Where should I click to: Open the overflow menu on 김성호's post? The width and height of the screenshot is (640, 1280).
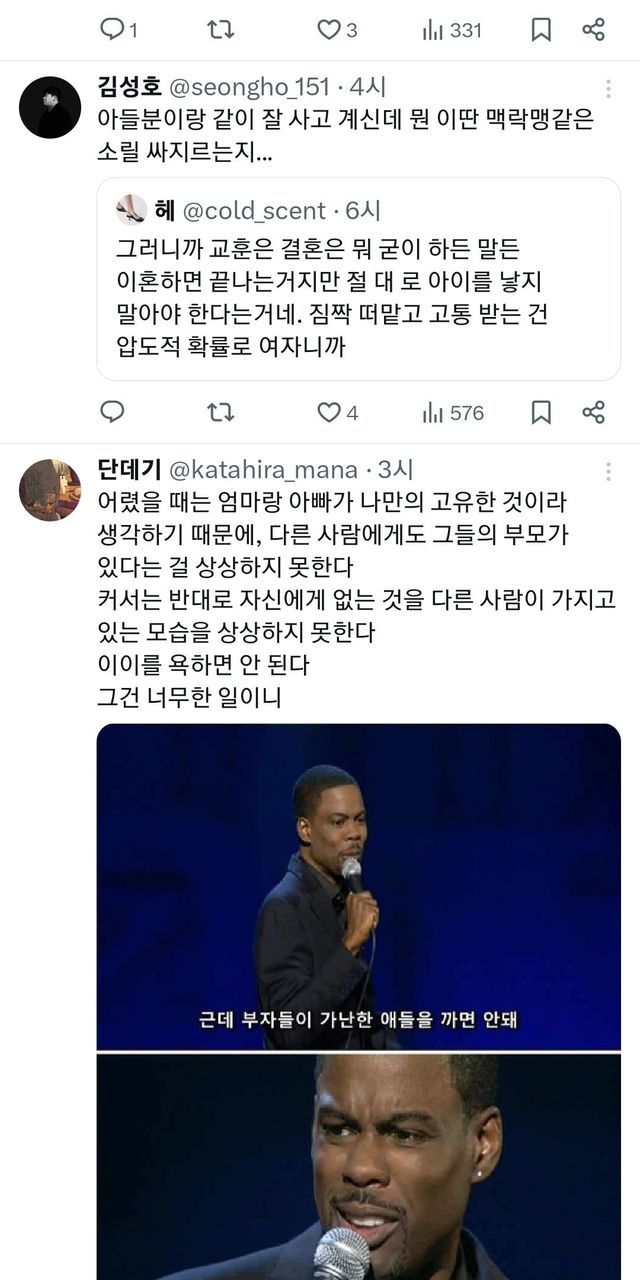coord(609,88)
